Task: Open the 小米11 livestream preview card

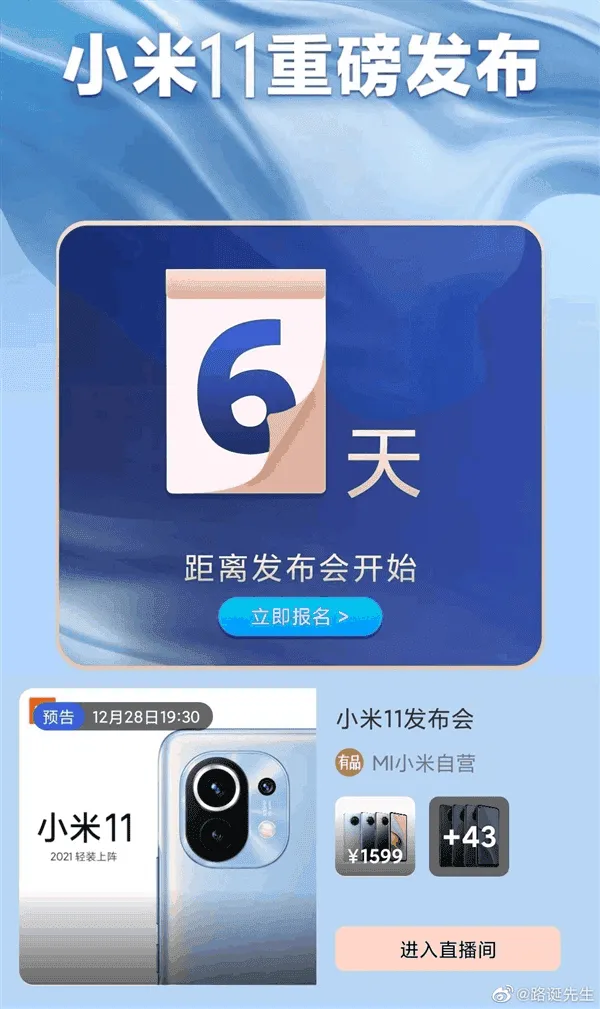Action: coord(168,835)
